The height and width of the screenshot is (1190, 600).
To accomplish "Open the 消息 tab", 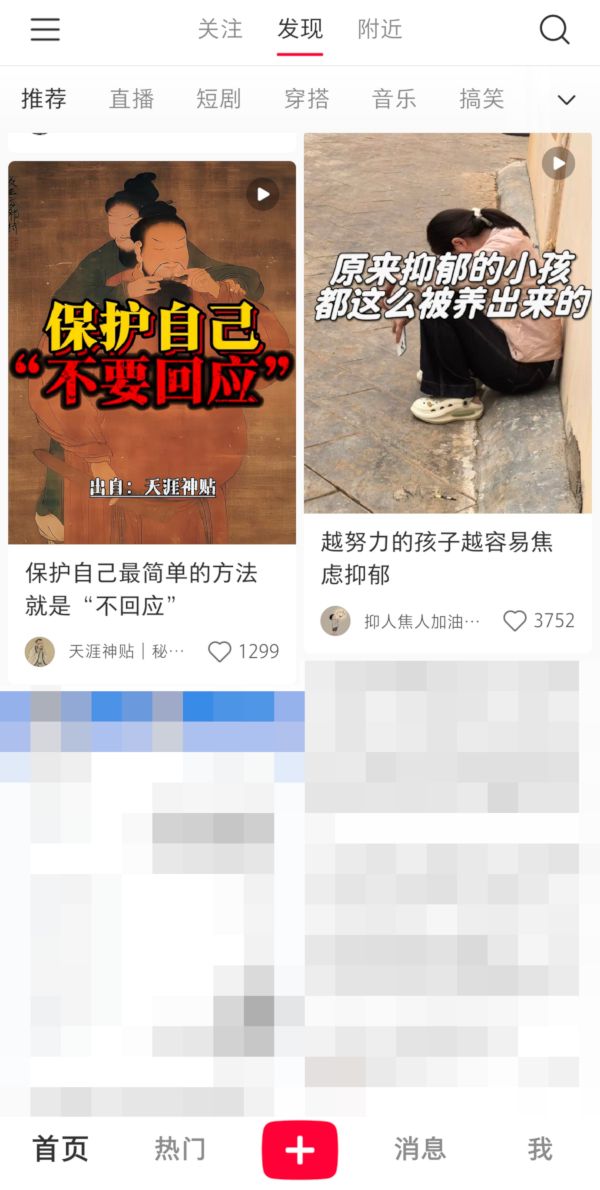I will (x=419, y=1149).
